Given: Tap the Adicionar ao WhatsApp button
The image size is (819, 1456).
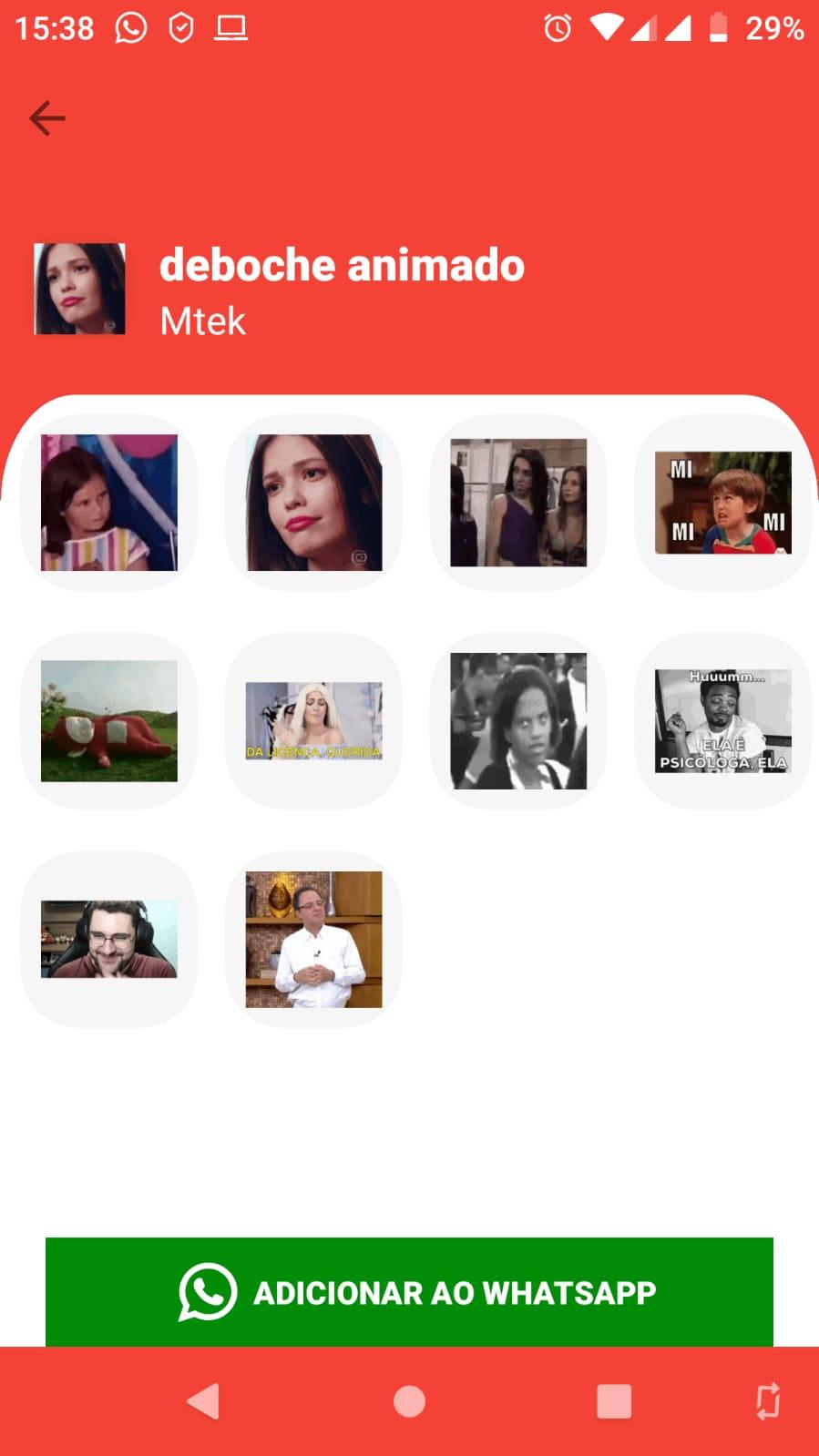Looking at the screenshot, I should point(409,1291).
